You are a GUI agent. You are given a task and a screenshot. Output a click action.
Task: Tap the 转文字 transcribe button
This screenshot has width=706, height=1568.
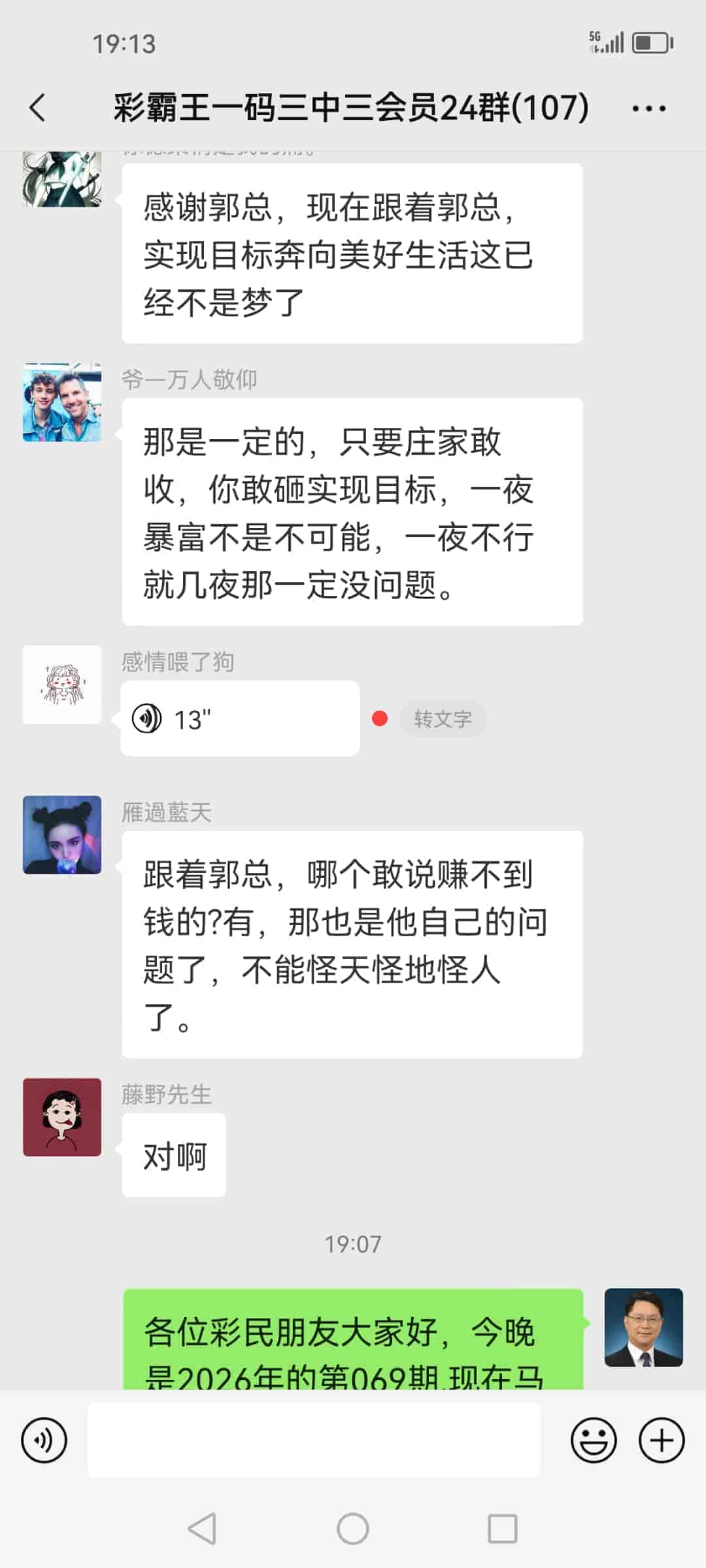[x=443, y=717]
